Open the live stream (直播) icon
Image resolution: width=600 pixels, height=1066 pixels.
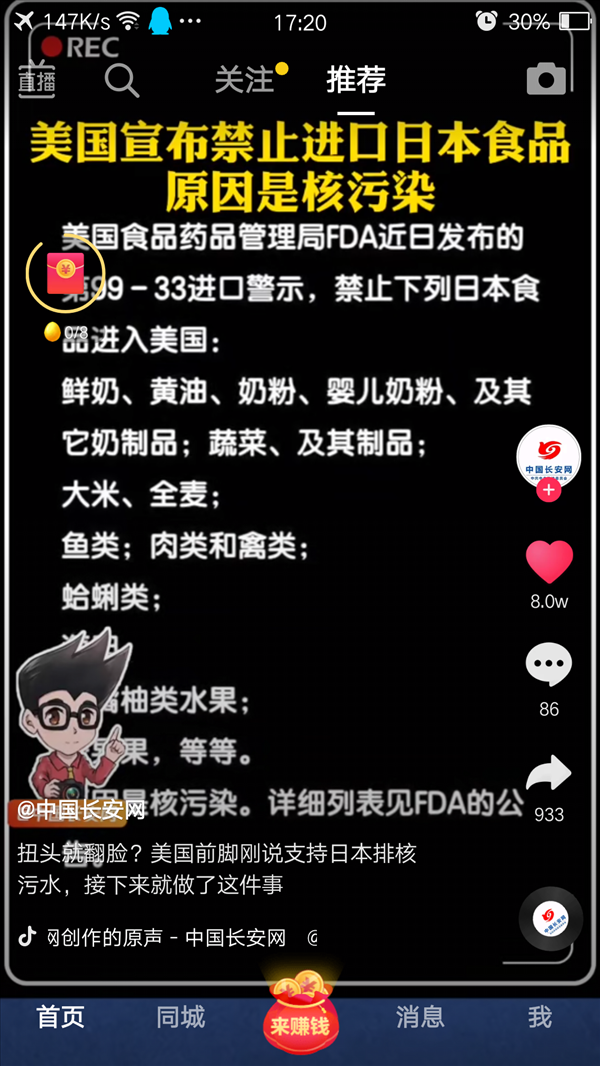pos(37,78)
